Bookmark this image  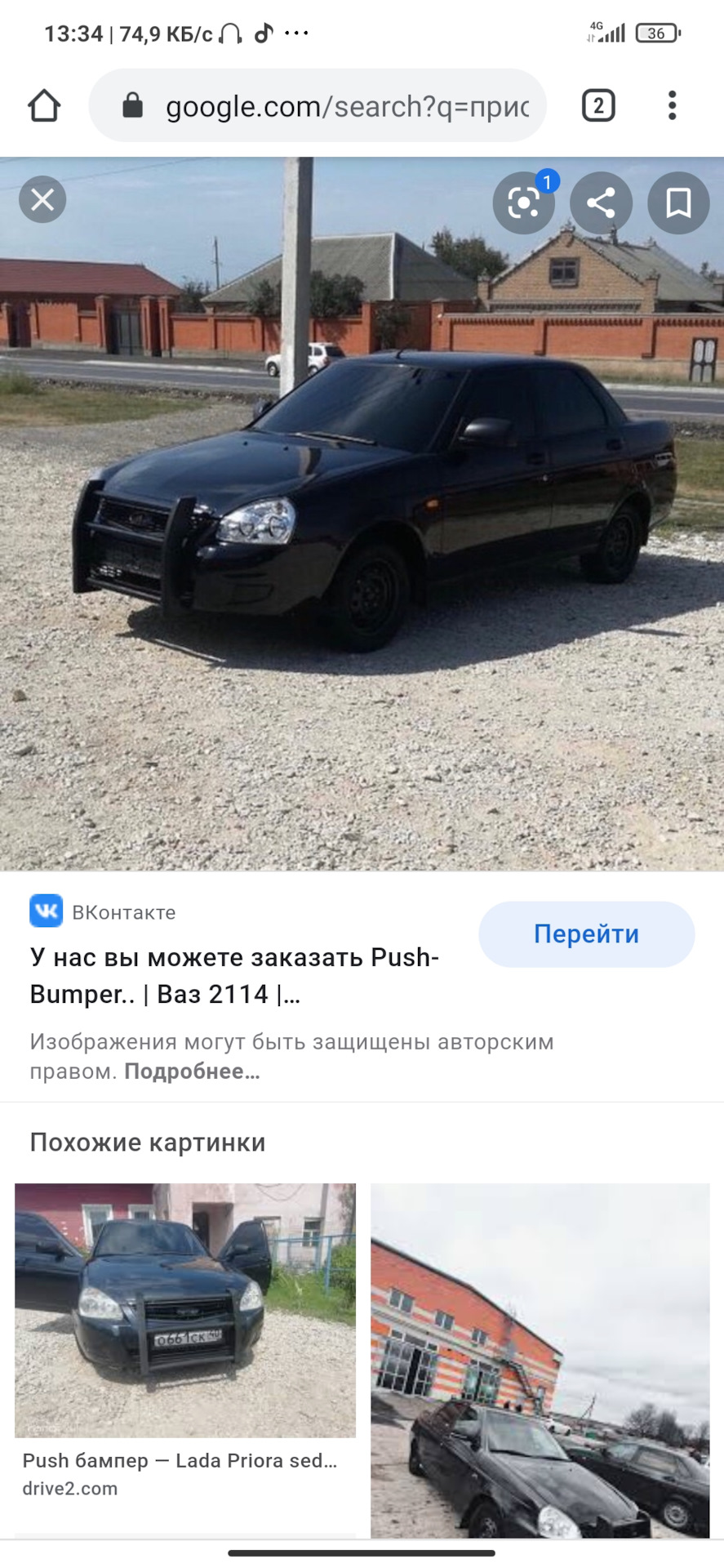pyautogui.click(x=678, y=203)
